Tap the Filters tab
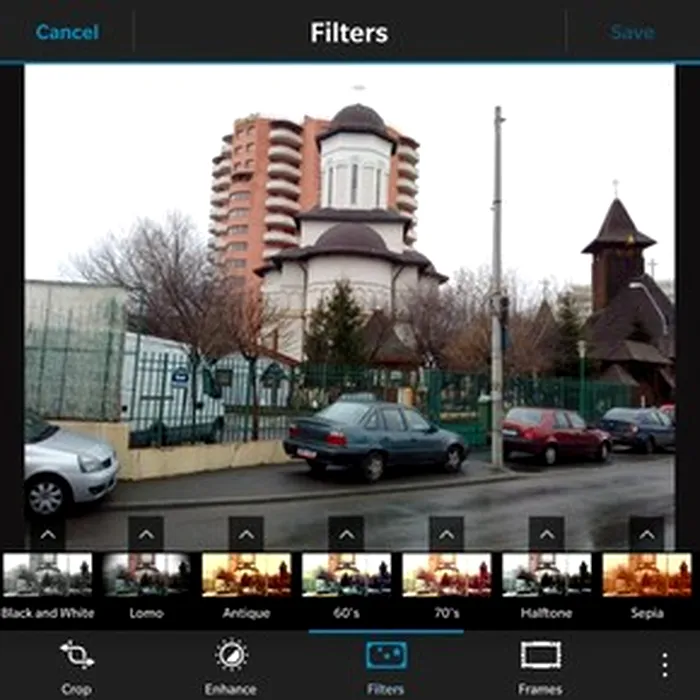 (x=386, y=666)
